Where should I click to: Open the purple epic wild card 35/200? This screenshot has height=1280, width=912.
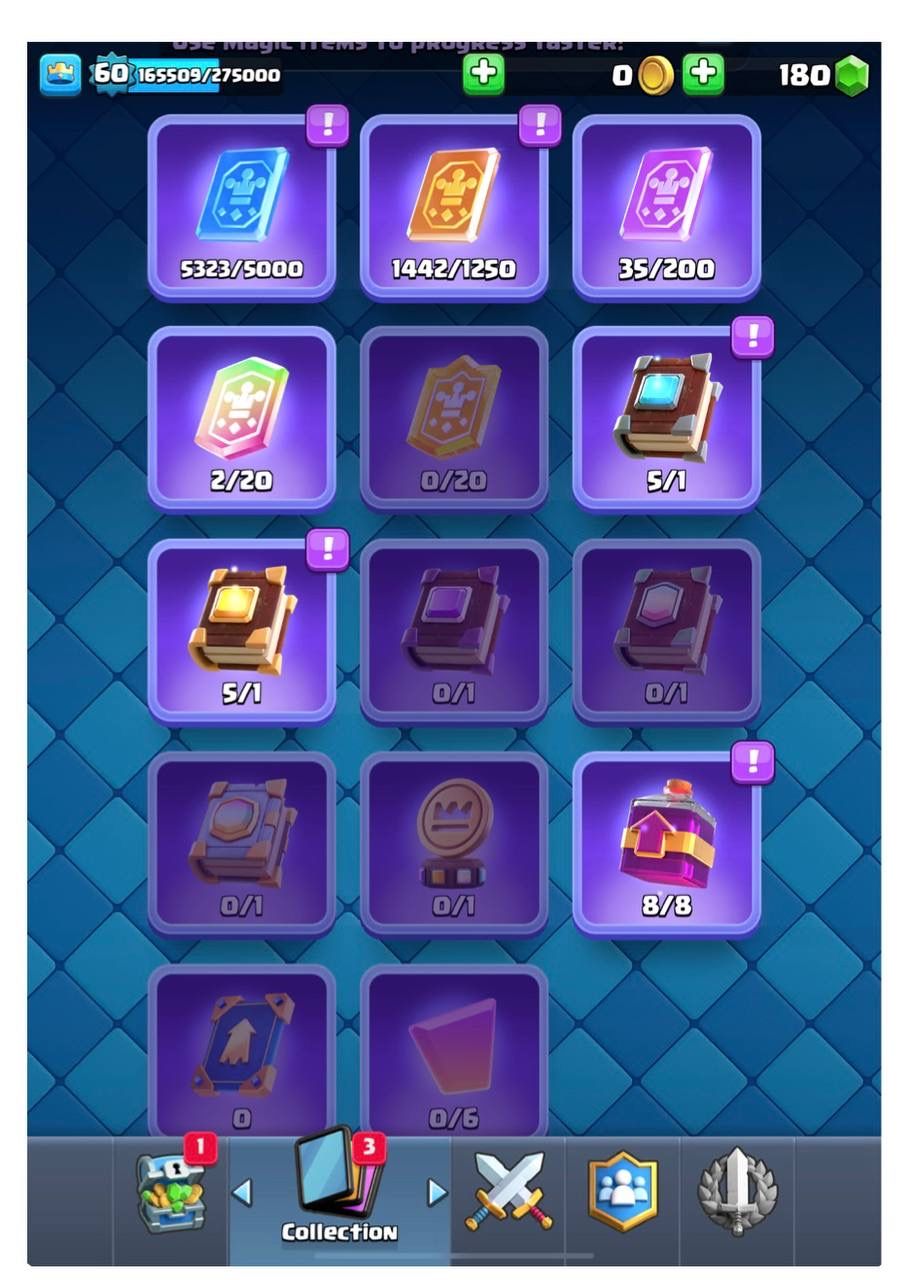[666, 206]
